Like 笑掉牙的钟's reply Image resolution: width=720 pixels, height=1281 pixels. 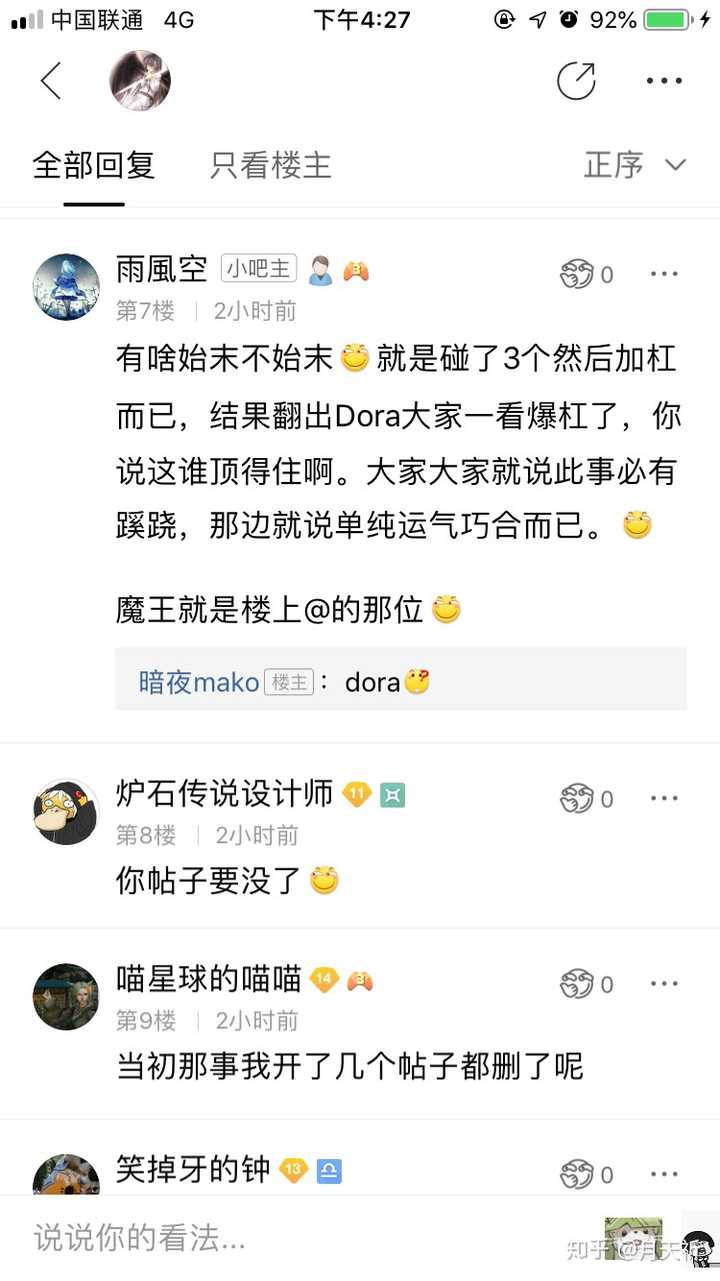(587, 1174)
